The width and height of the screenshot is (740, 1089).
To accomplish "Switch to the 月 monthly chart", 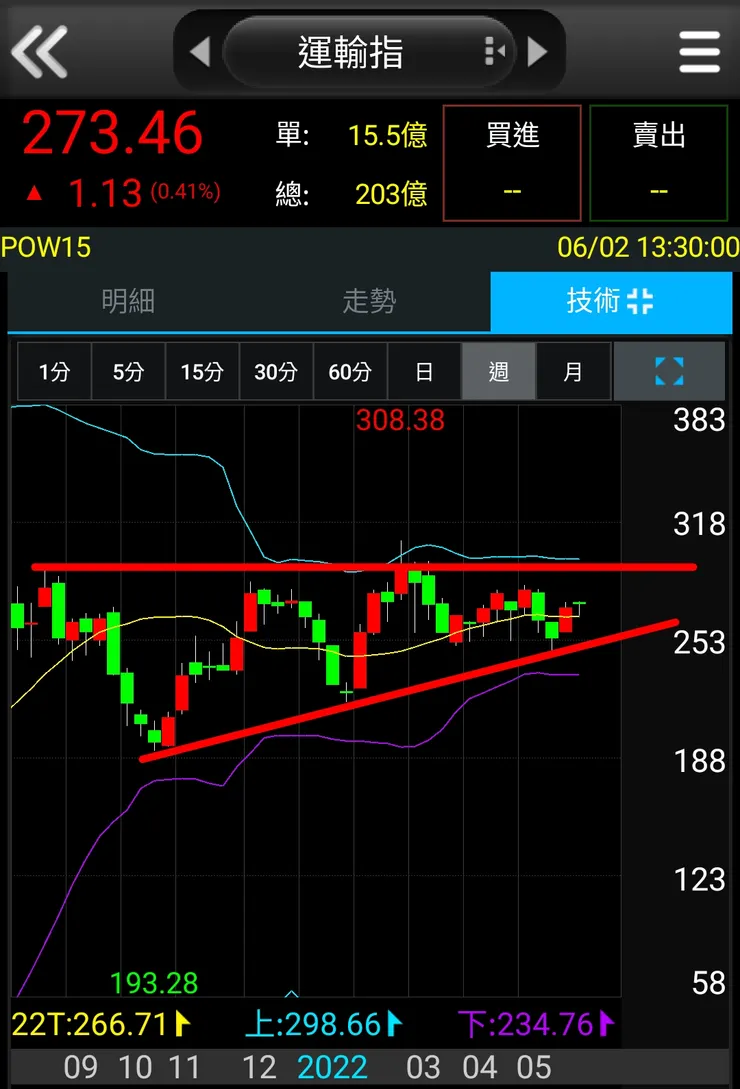I will pyautogui.click(x=573, y=372).
